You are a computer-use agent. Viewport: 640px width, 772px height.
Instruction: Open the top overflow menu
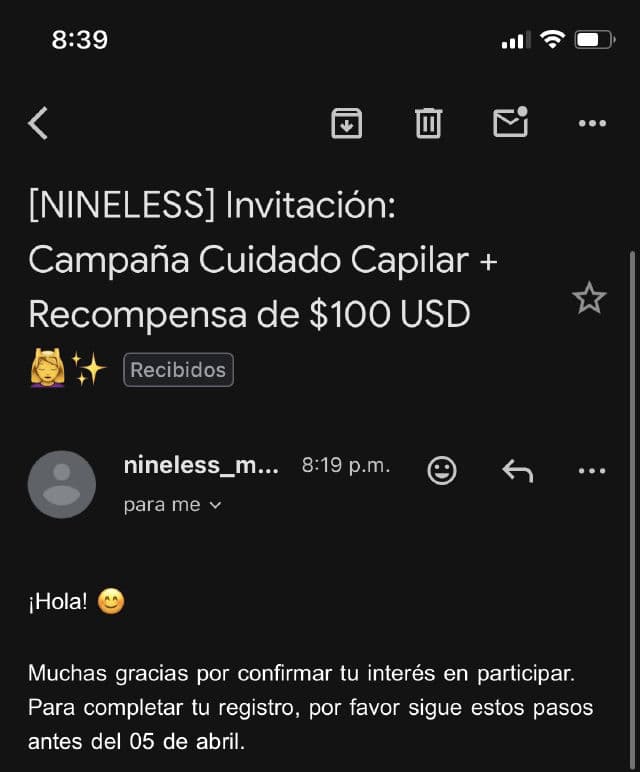(592, 123)
